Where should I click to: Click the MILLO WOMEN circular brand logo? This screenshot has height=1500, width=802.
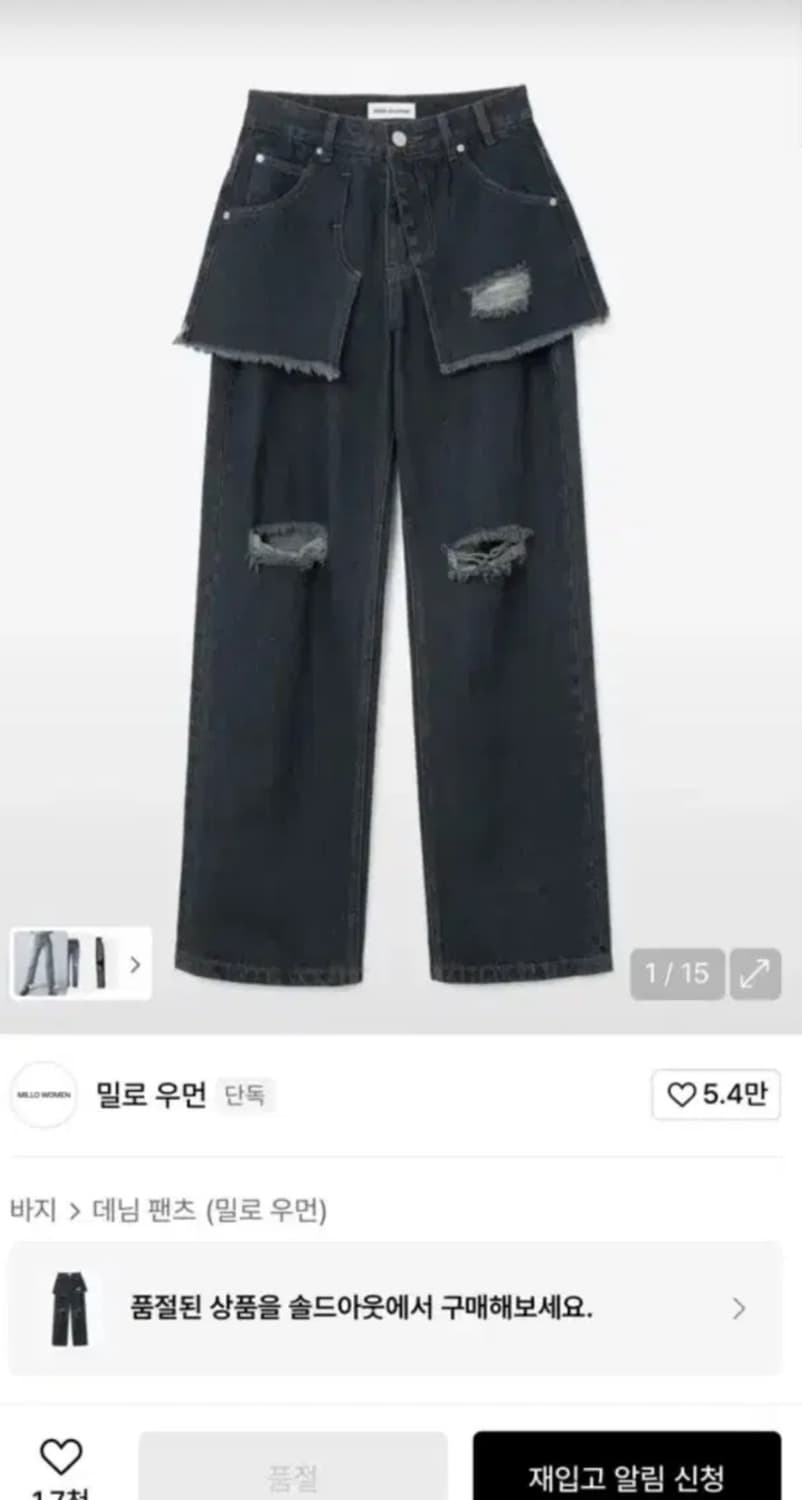coord(42,1095)
